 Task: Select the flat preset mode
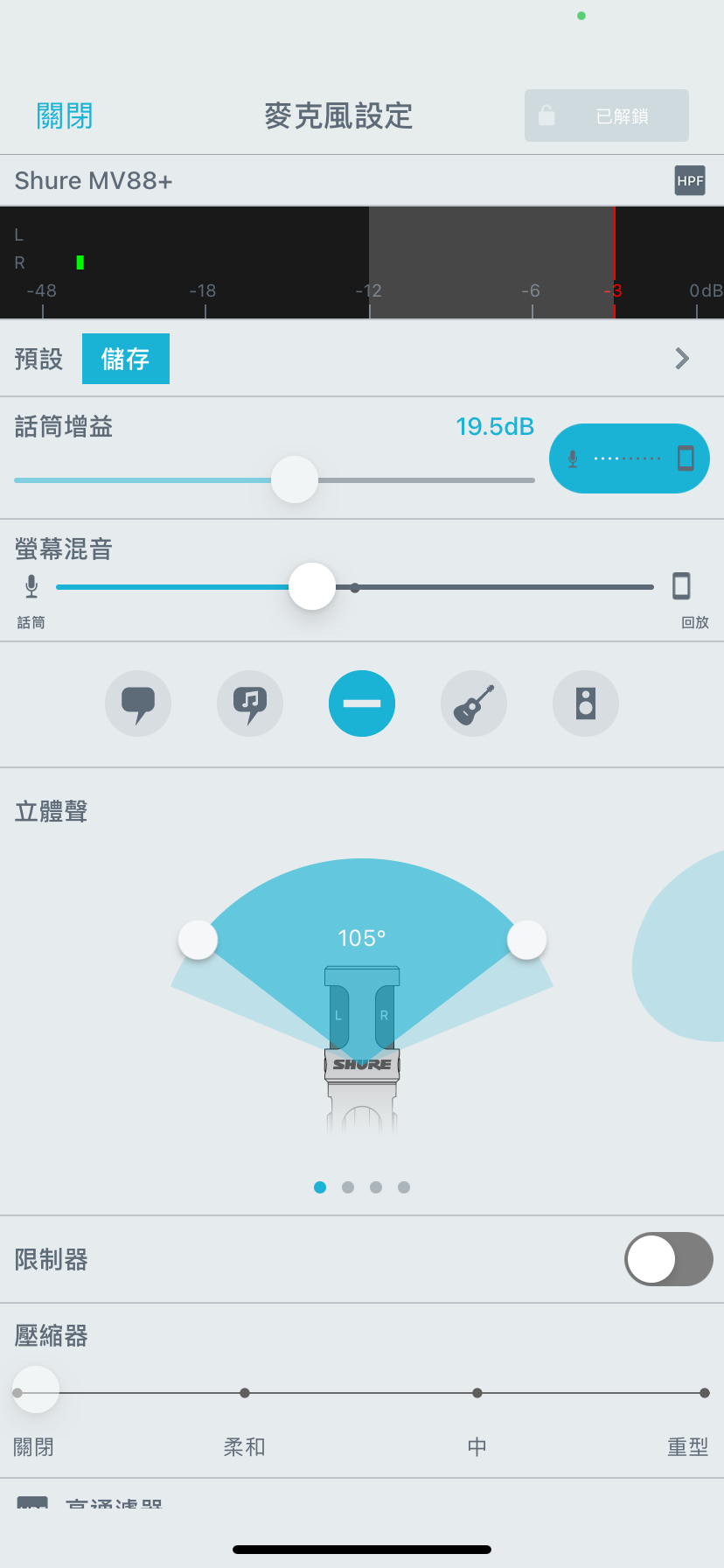point(362,703)
